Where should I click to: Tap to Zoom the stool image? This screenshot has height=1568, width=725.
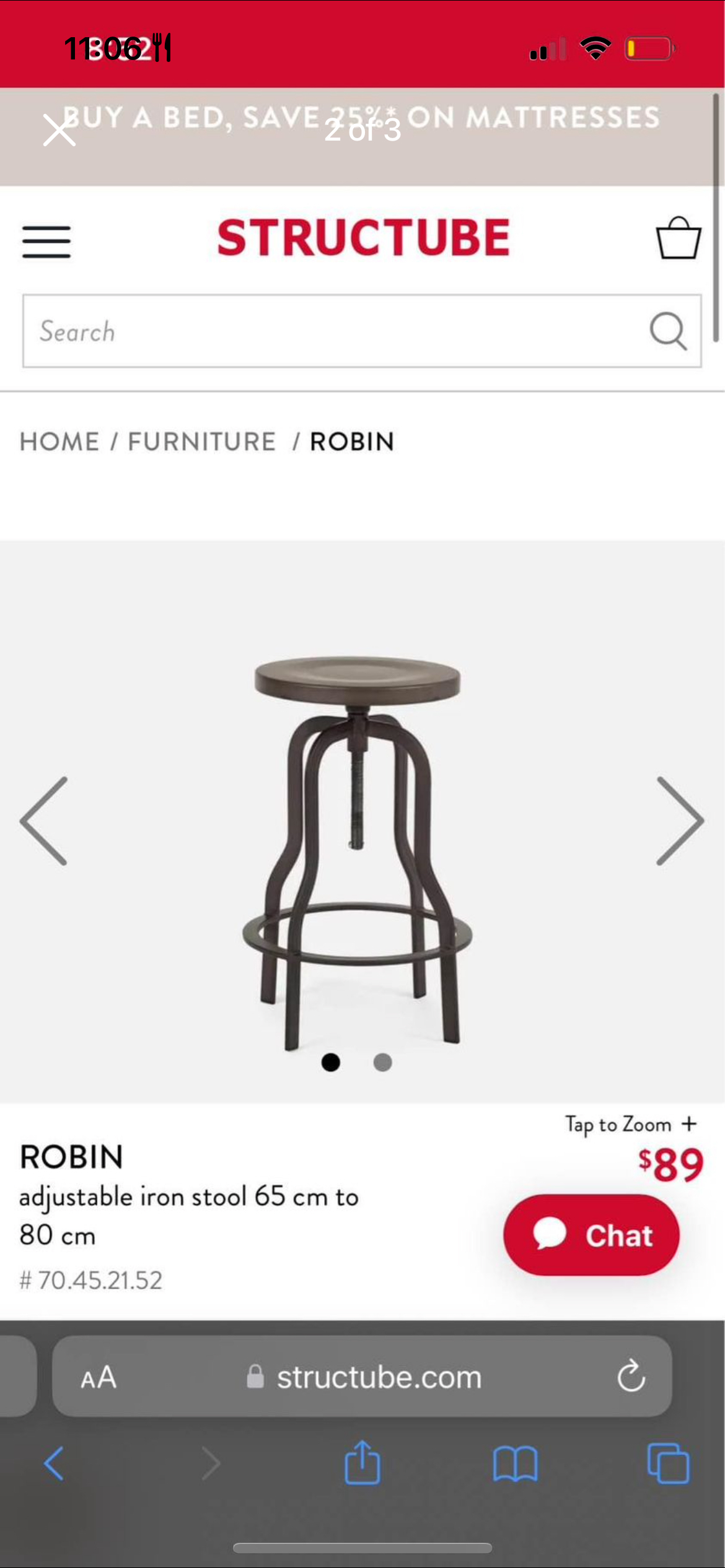[x=630, y=1124]
